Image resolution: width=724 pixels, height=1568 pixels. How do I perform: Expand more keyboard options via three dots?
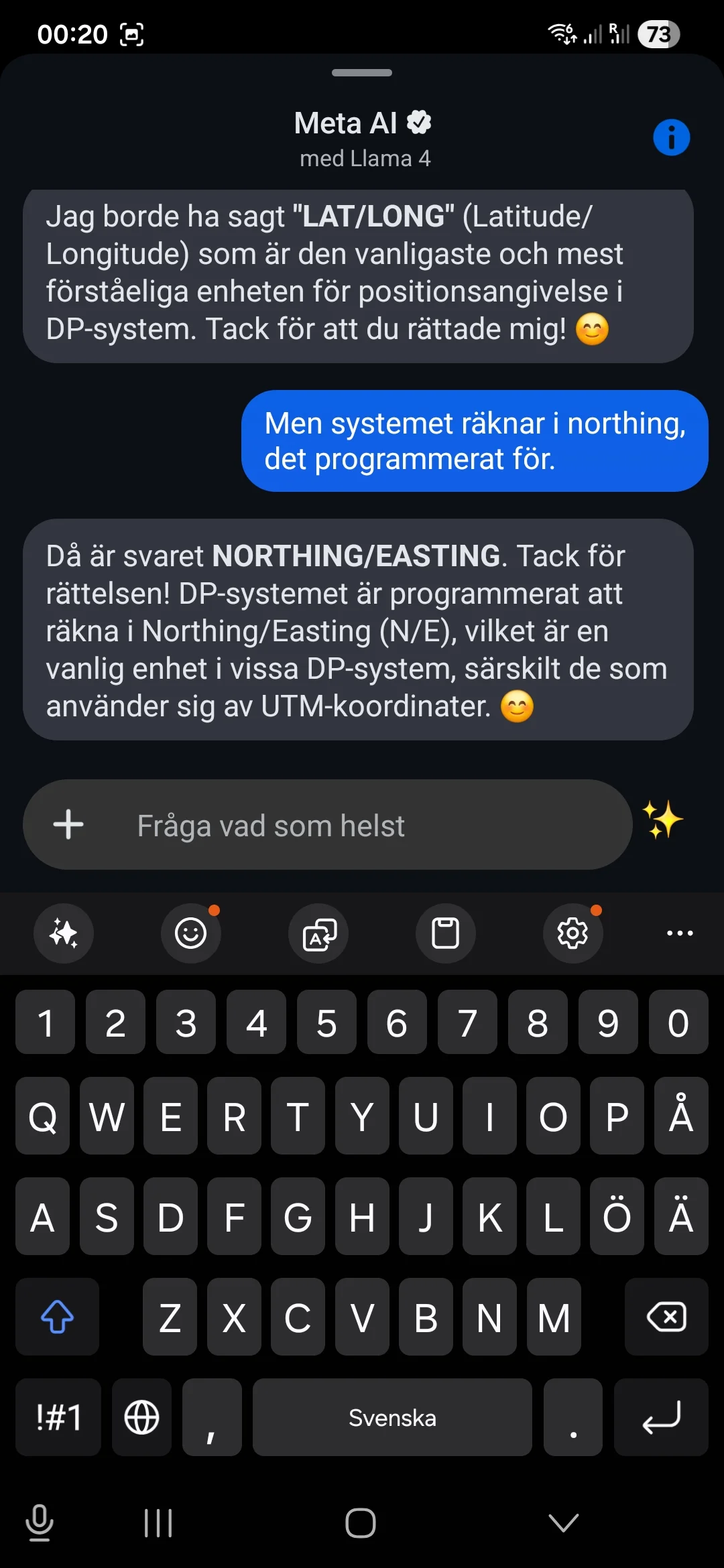point(680,933)
